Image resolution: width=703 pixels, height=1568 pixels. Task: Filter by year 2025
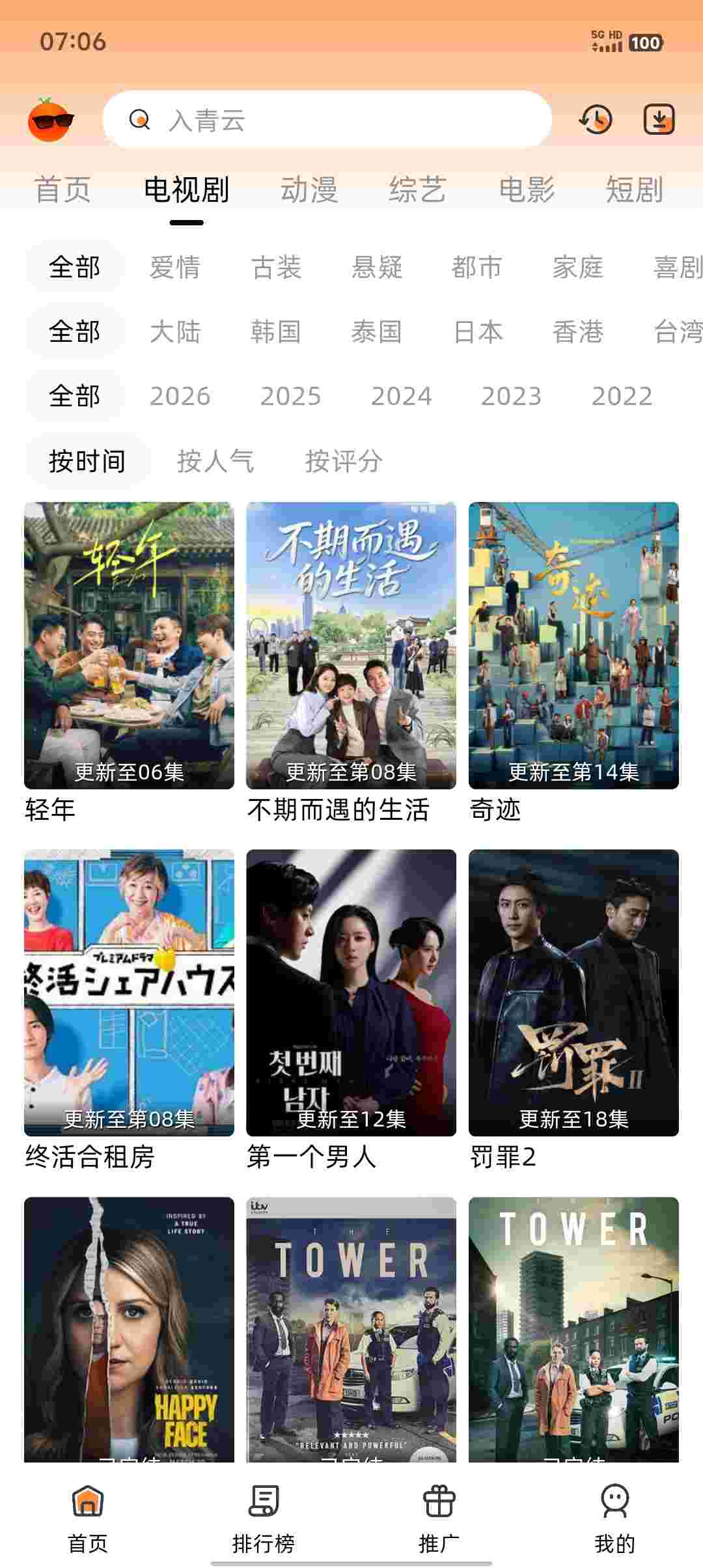(290, 396)
